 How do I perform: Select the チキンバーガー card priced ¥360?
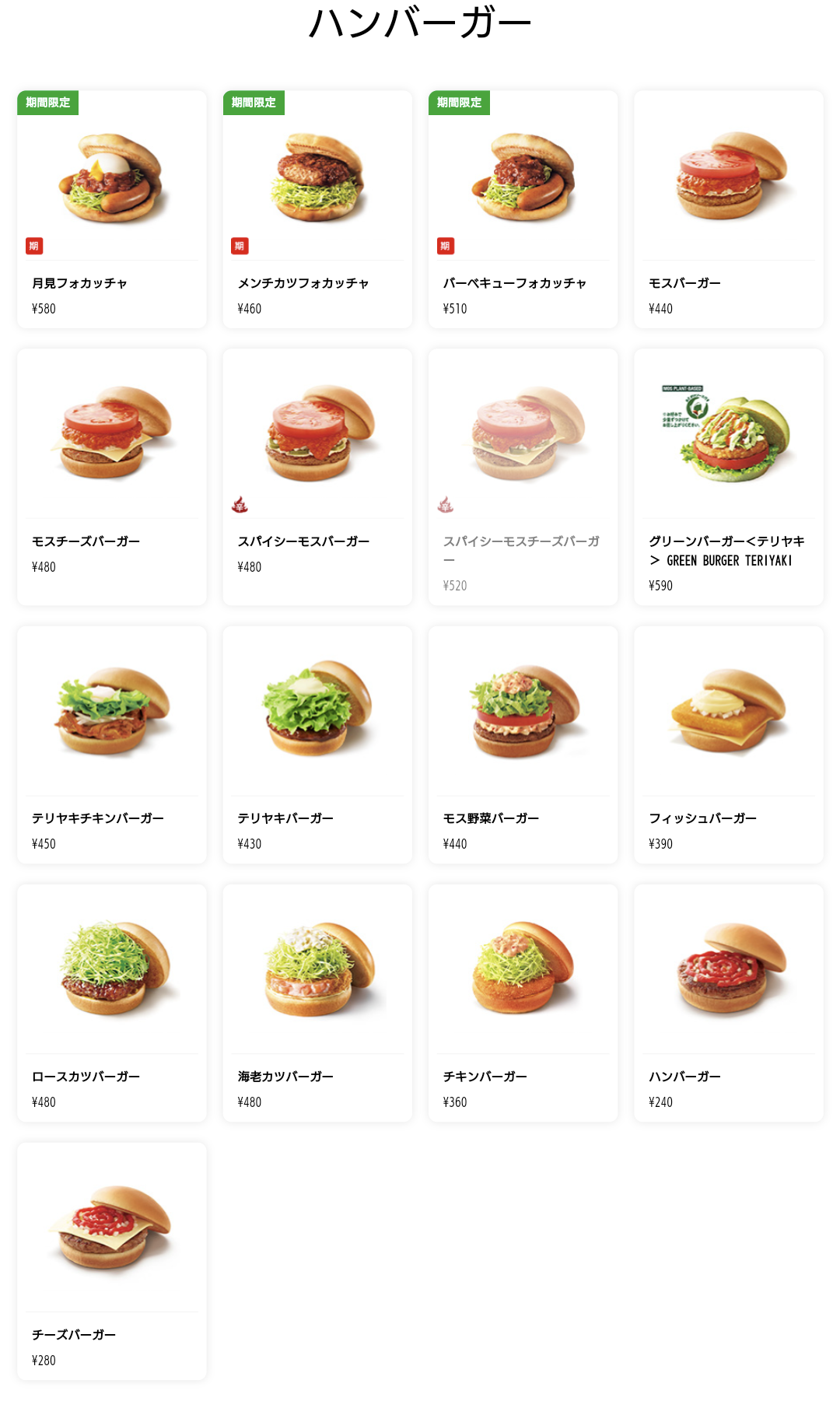(523, 1002)
